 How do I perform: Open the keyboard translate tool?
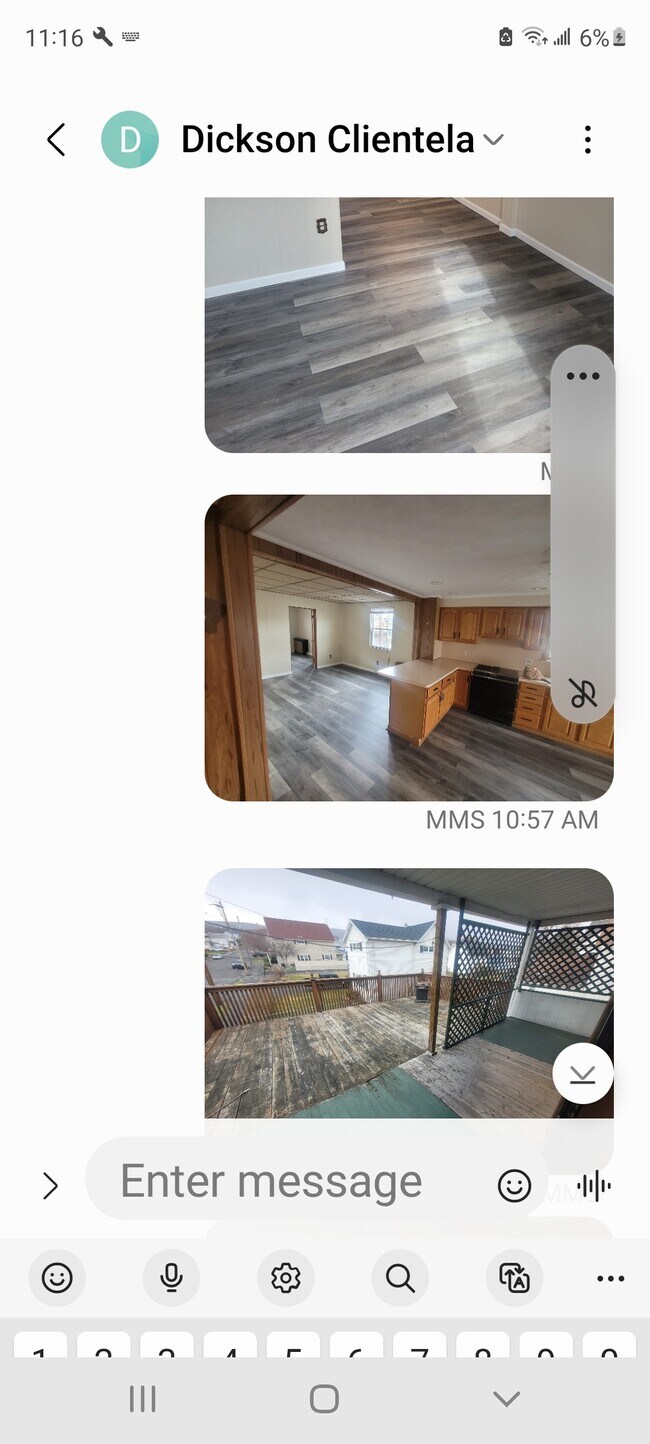point(514,1277)
